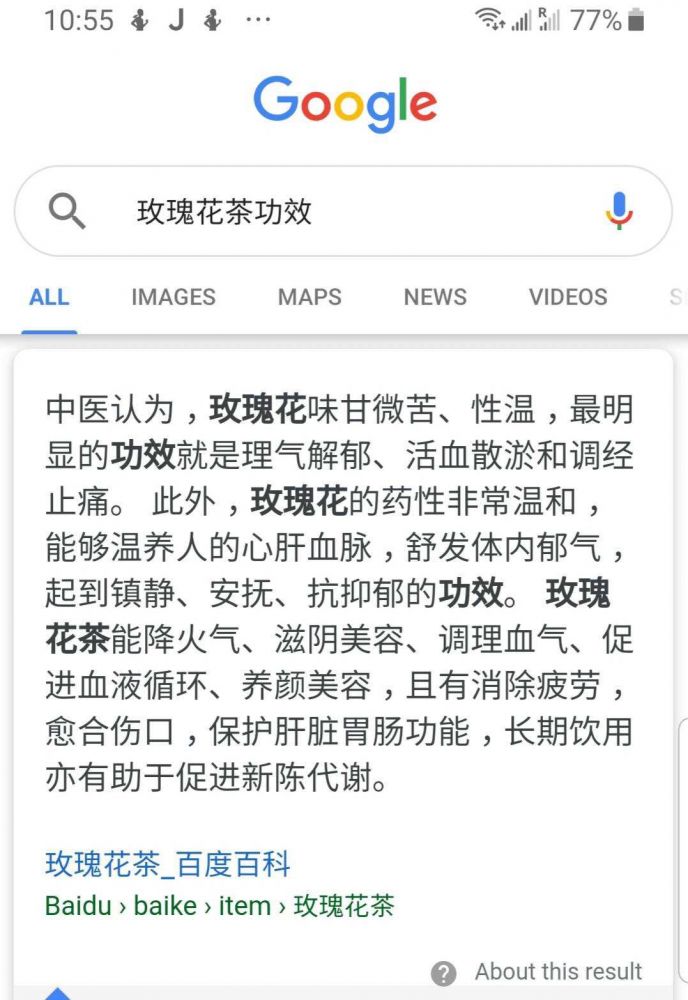This screenshot has width=688, height=1000.
Task: Switch to the Videos tab
Action: pos(568,297)
